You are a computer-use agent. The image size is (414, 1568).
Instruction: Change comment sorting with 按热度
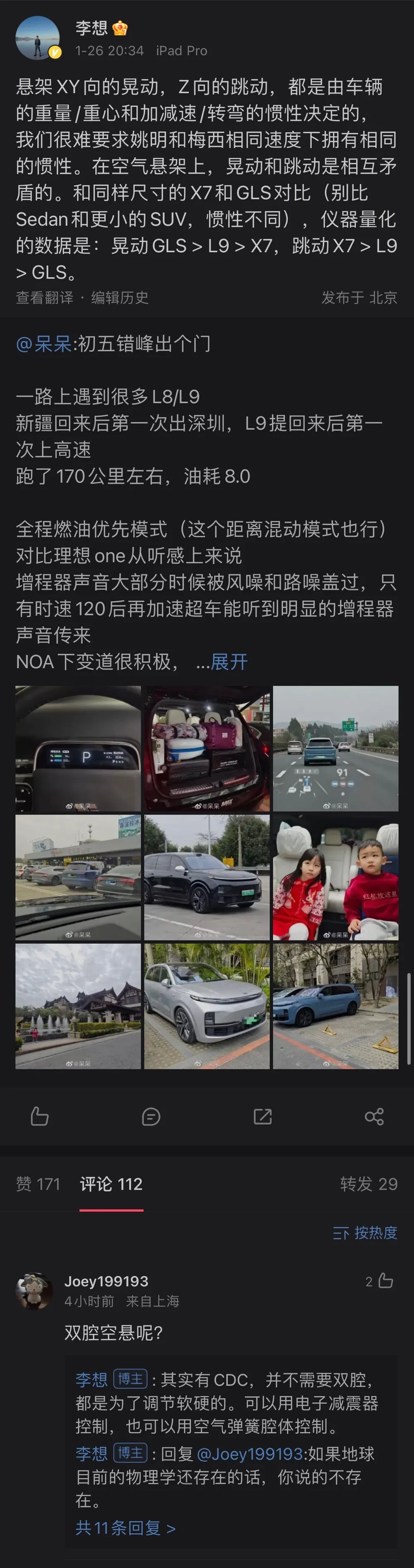(x=365, y=1233)
